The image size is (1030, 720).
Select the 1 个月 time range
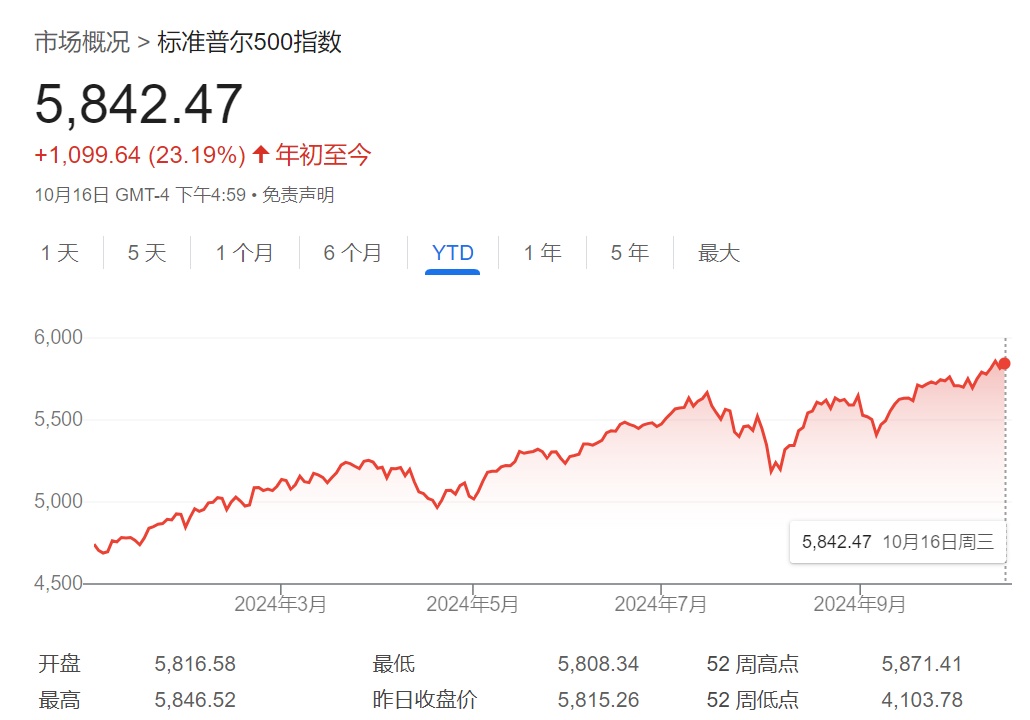click(x=244, y=253)
